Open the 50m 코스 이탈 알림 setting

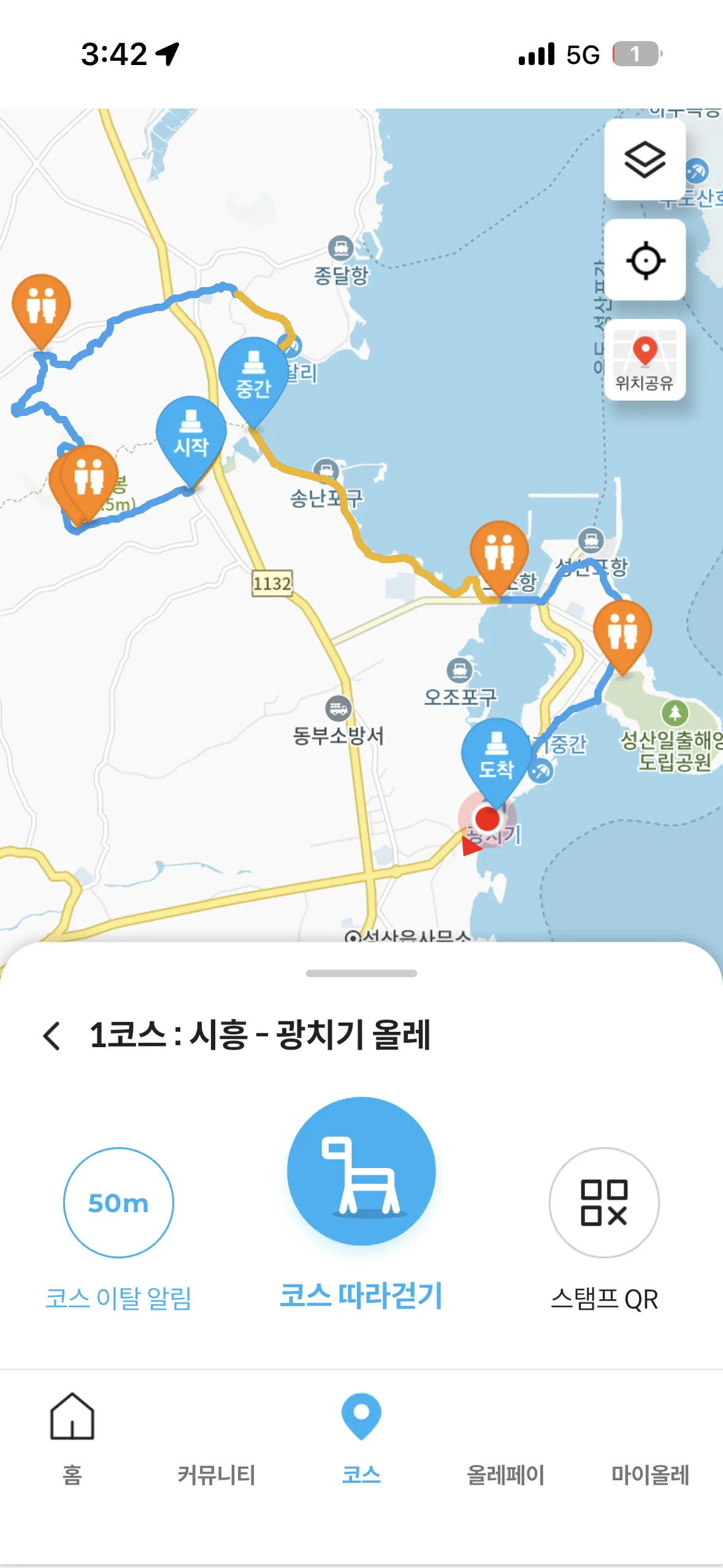[x=118, y=1202]
